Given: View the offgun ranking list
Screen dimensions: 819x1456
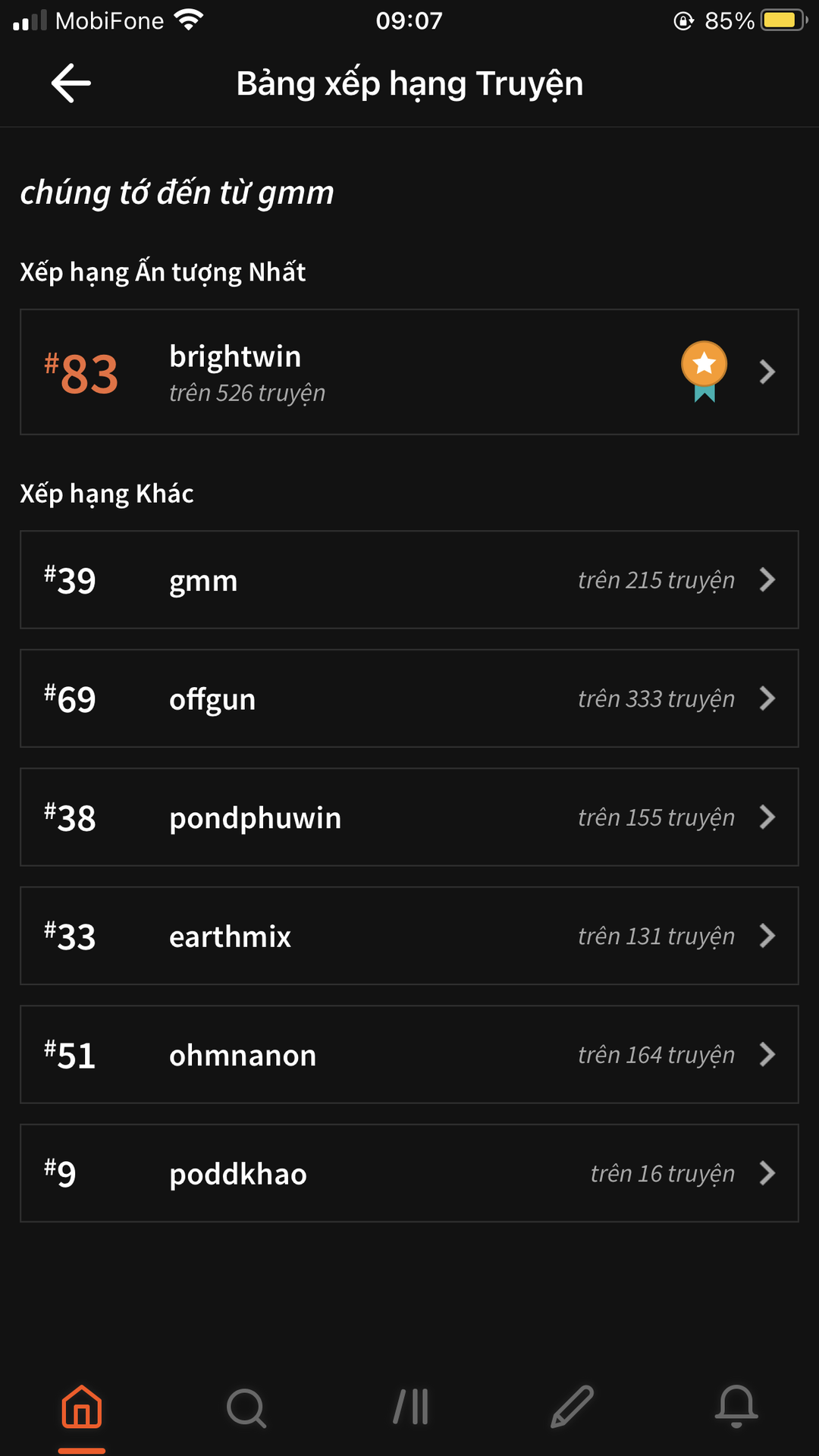Looking at the screenshot, I should point(409,698).
